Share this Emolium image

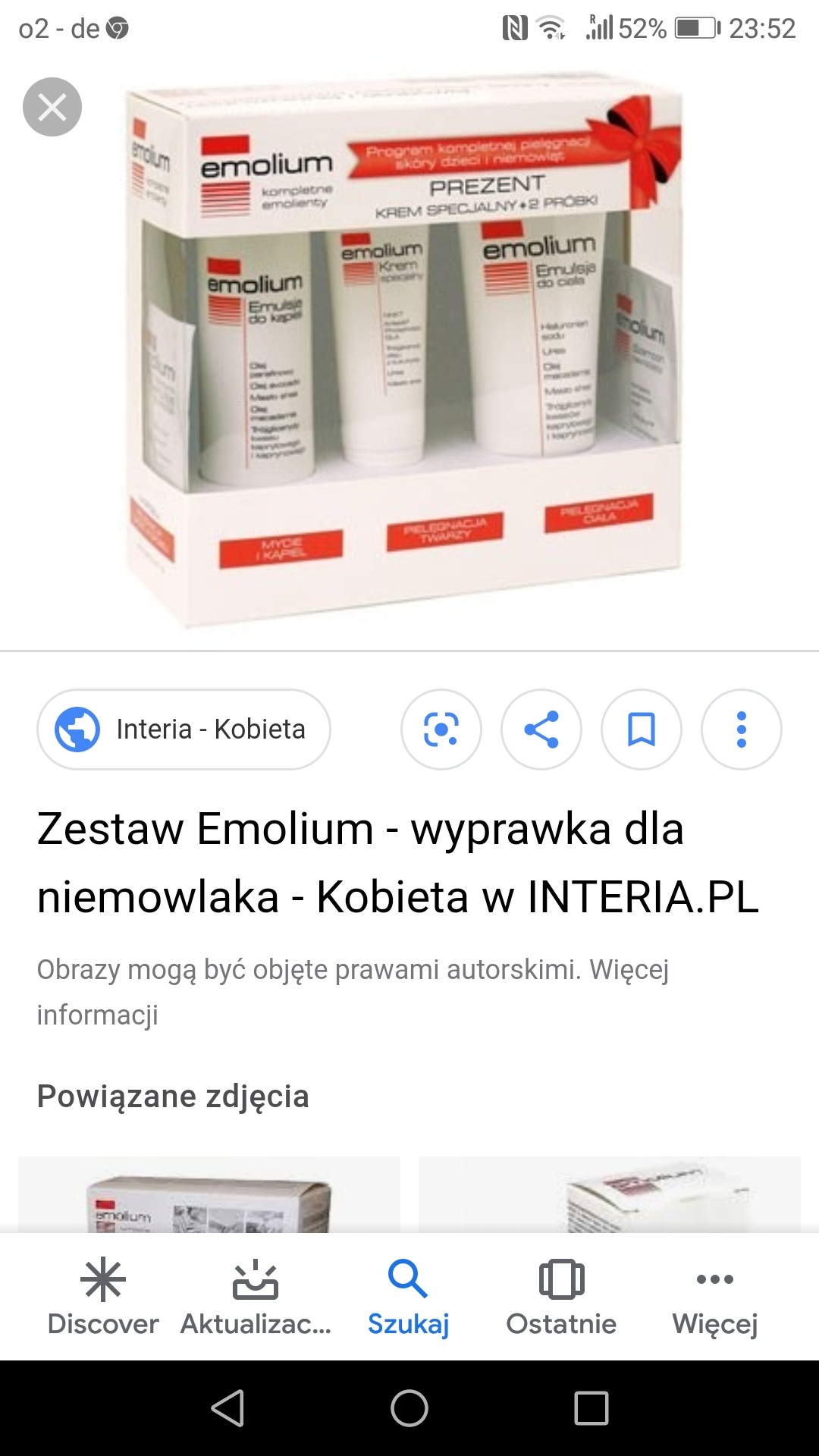(x=541, y=729)
